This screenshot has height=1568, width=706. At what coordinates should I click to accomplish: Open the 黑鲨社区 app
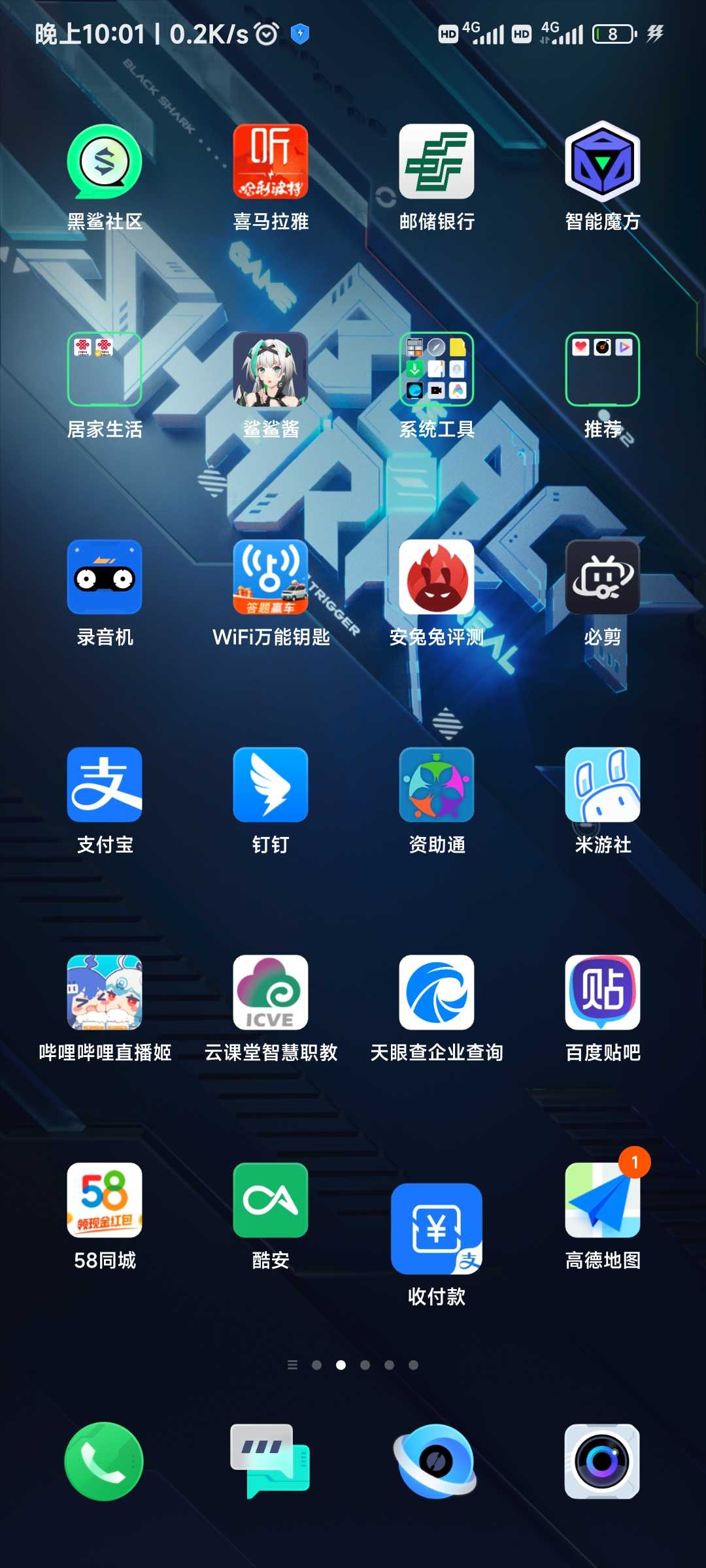point(105,161)
